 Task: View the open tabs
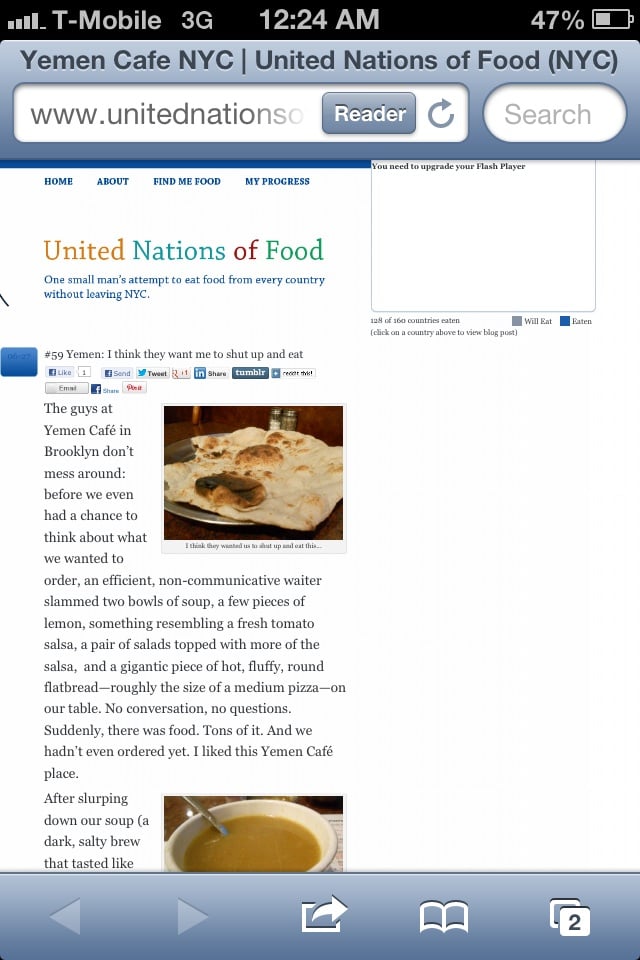(x=570, y=916)
